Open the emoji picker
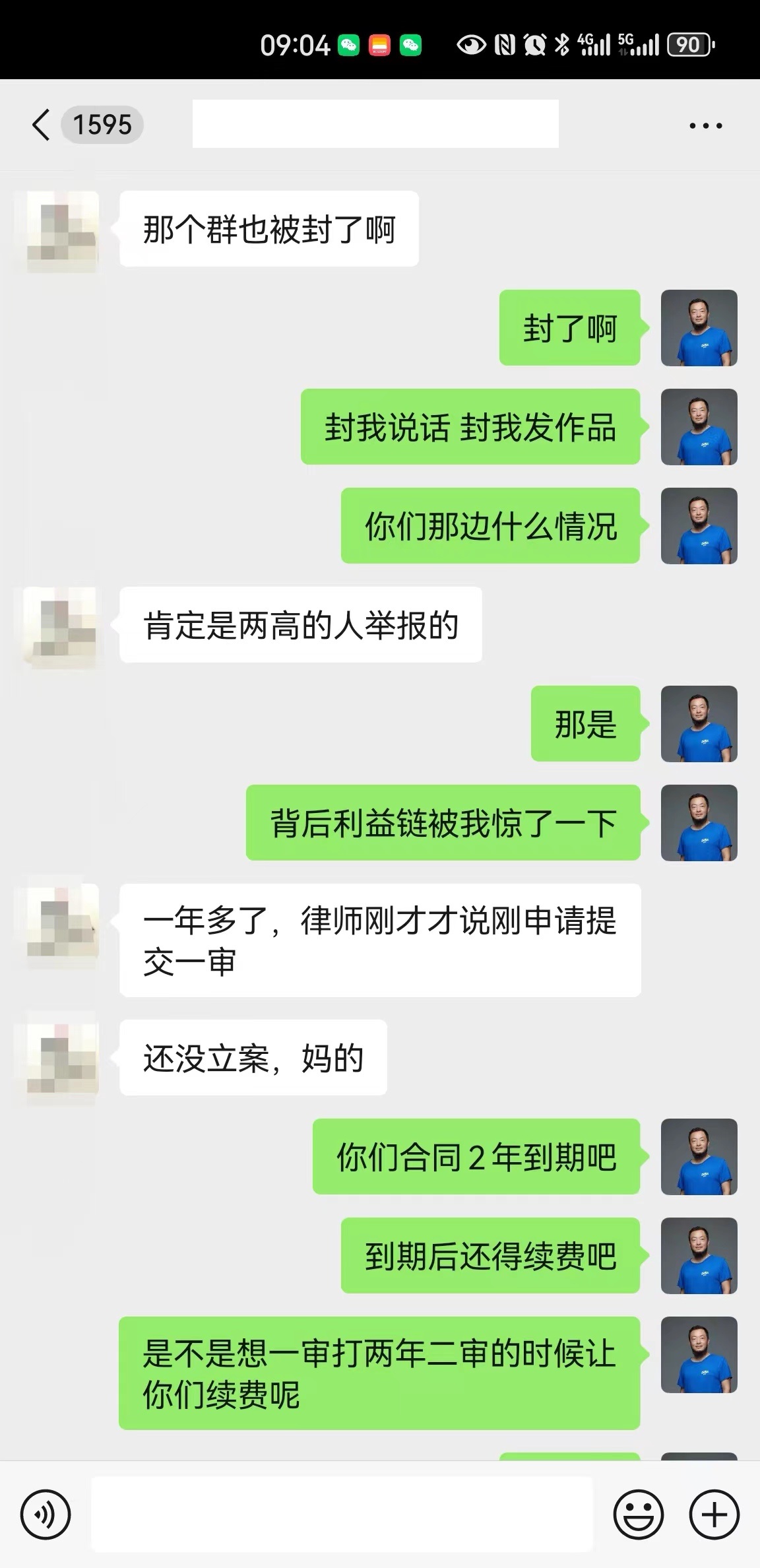Image resolution: width=760 pixels, height=1568 pixels. pyautogui.click(x=638, y=1515)
